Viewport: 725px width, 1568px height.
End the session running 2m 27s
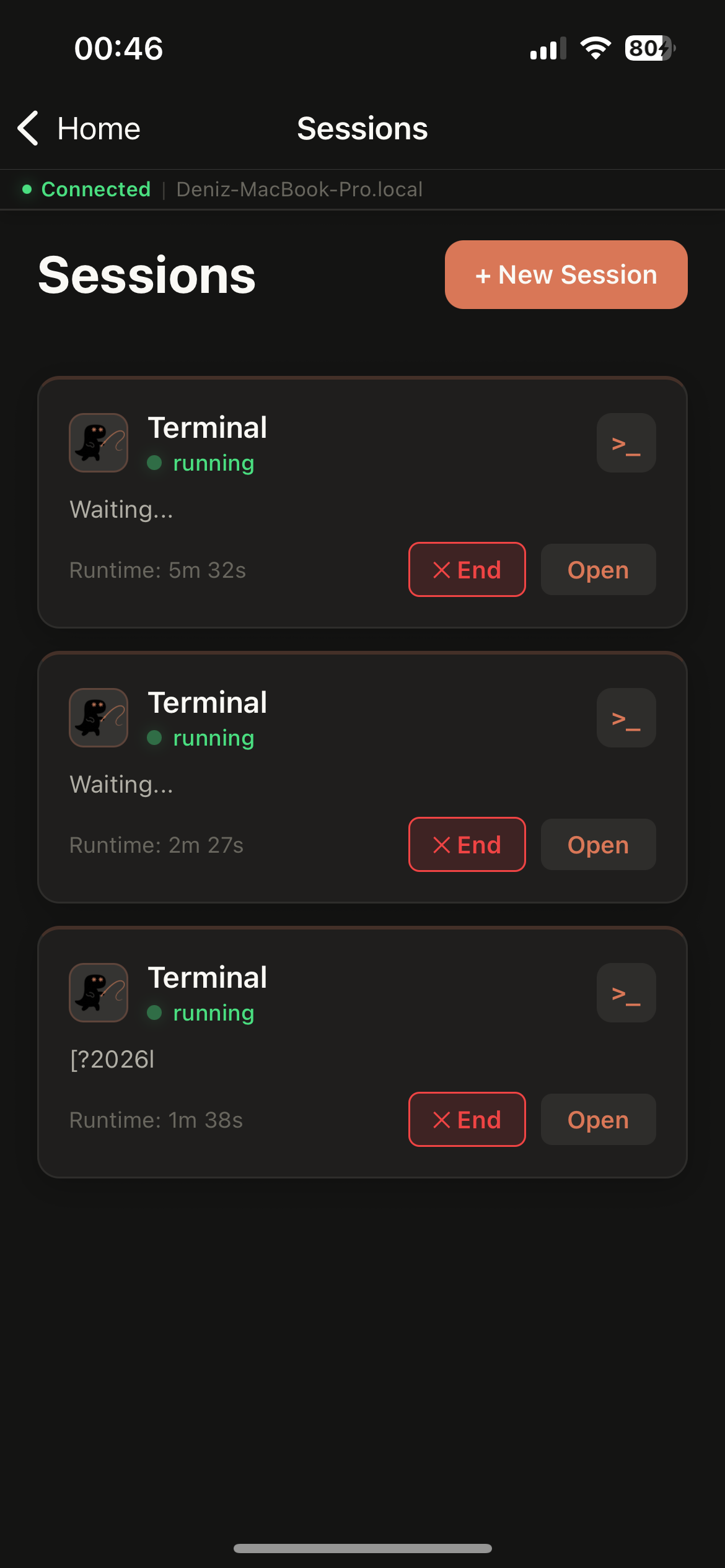(x=467, y=845)
